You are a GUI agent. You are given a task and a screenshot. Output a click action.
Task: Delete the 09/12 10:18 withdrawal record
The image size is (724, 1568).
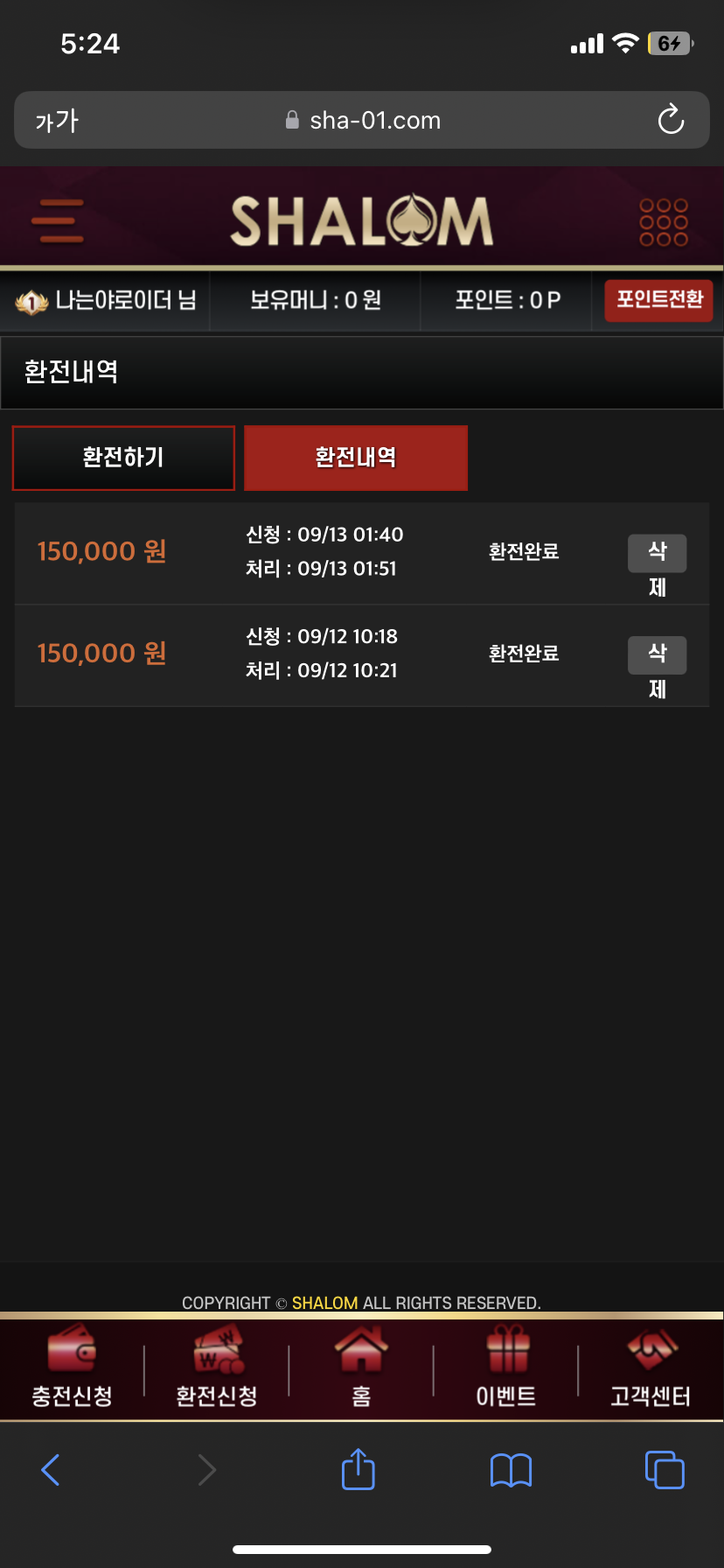point(658,655)
